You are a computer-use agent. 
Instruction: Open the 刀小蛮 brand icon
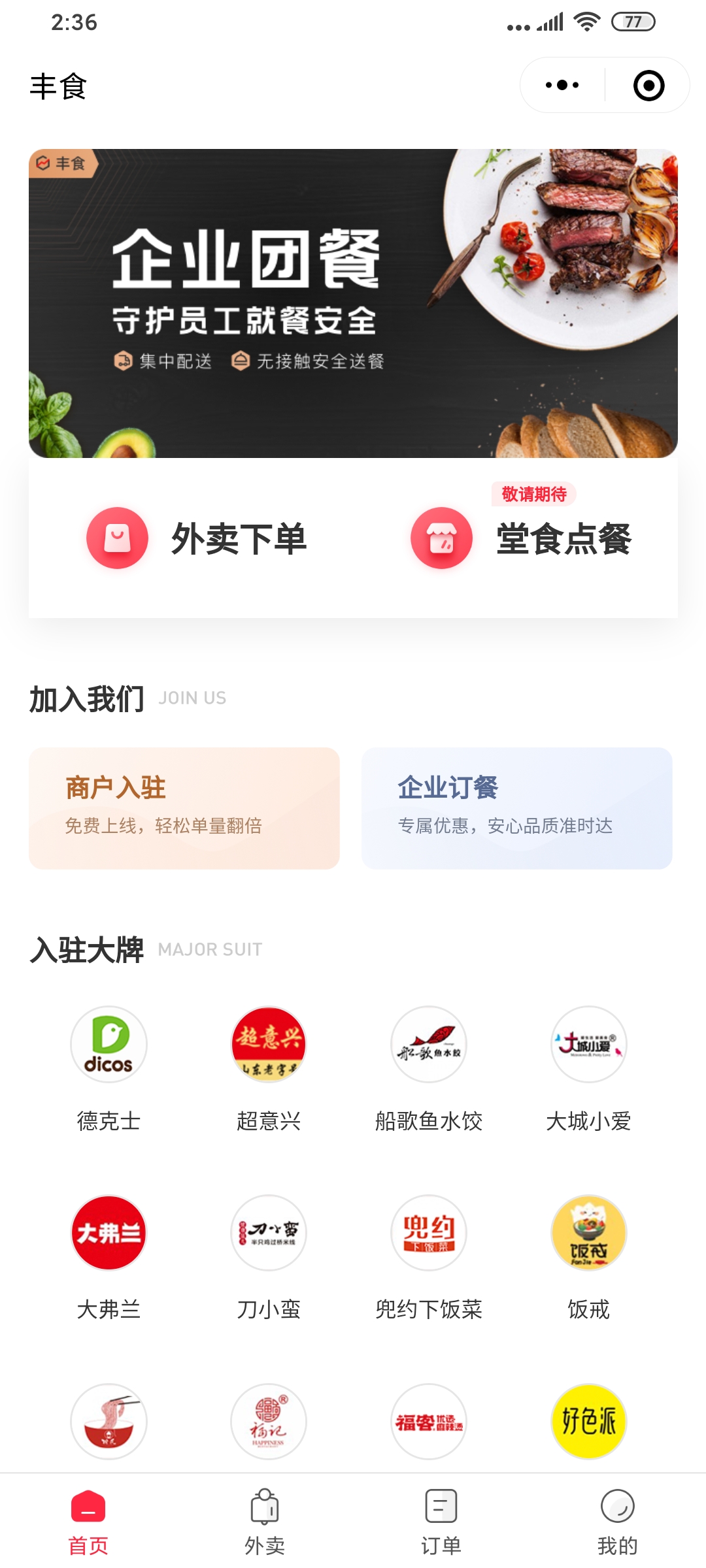click(268, 1233)
